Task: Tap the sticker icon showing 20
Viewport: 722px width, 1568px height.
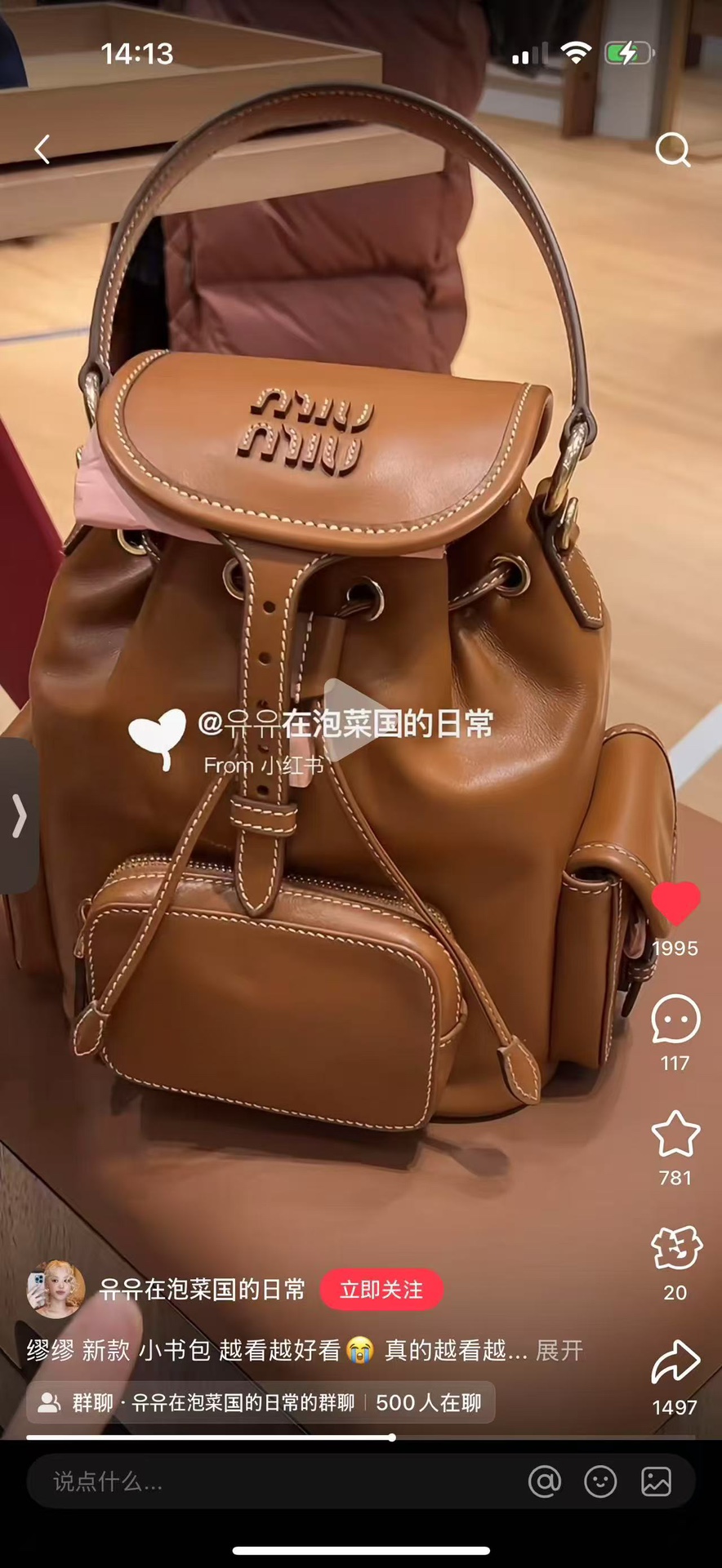Action: [x=675, y=1249]
